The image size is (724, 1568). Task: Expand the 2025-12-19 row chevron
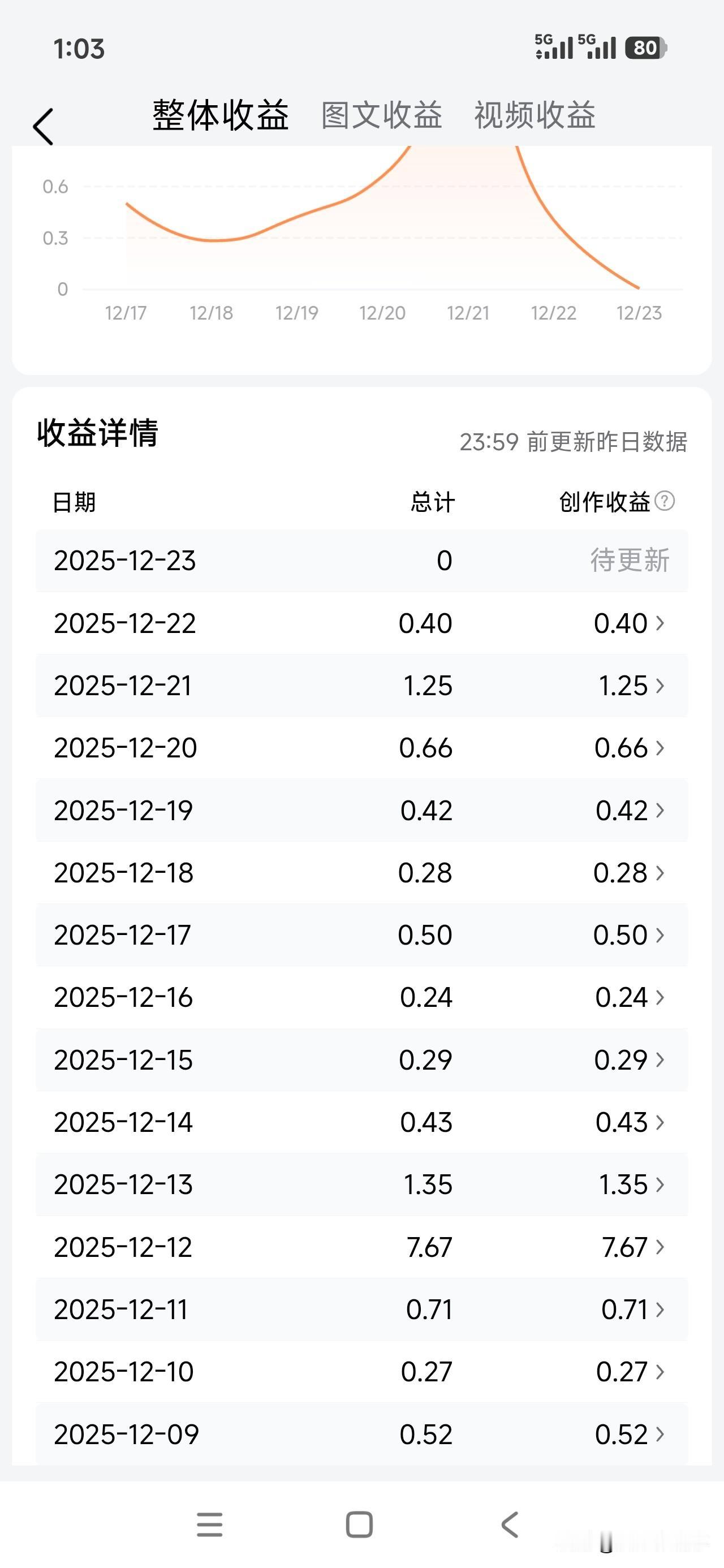[661, 811]
